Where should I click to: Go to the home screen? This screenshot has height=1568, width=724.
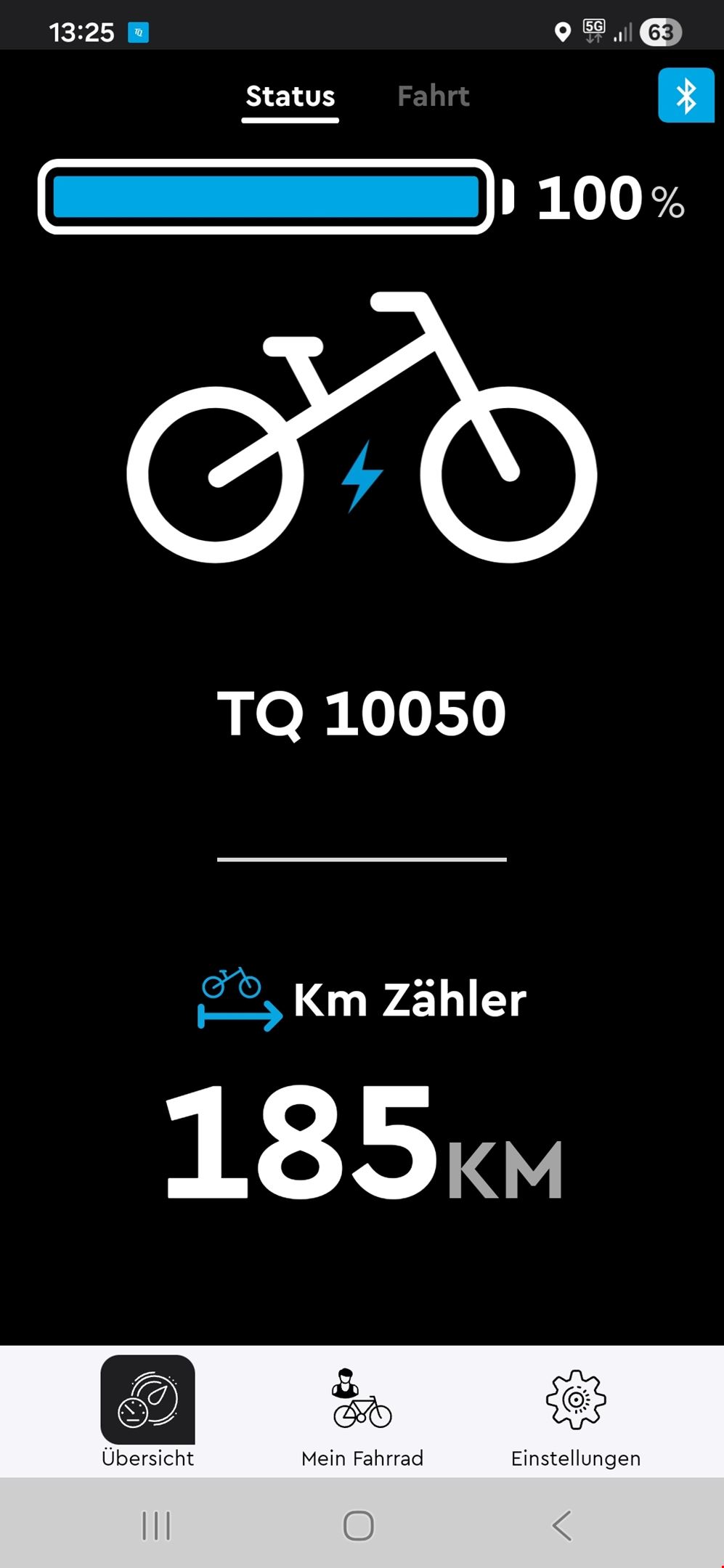tap(359, 1525)
